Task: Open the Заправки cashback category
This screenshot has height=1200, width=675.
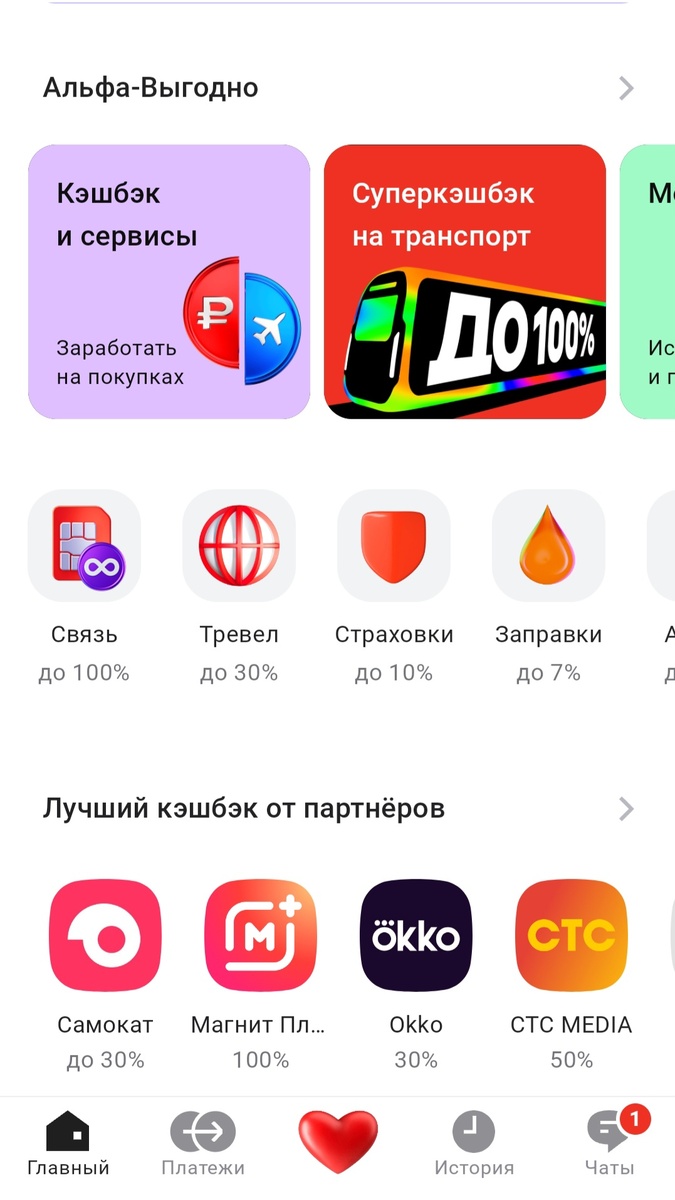Action: click(x=548, y=546)
